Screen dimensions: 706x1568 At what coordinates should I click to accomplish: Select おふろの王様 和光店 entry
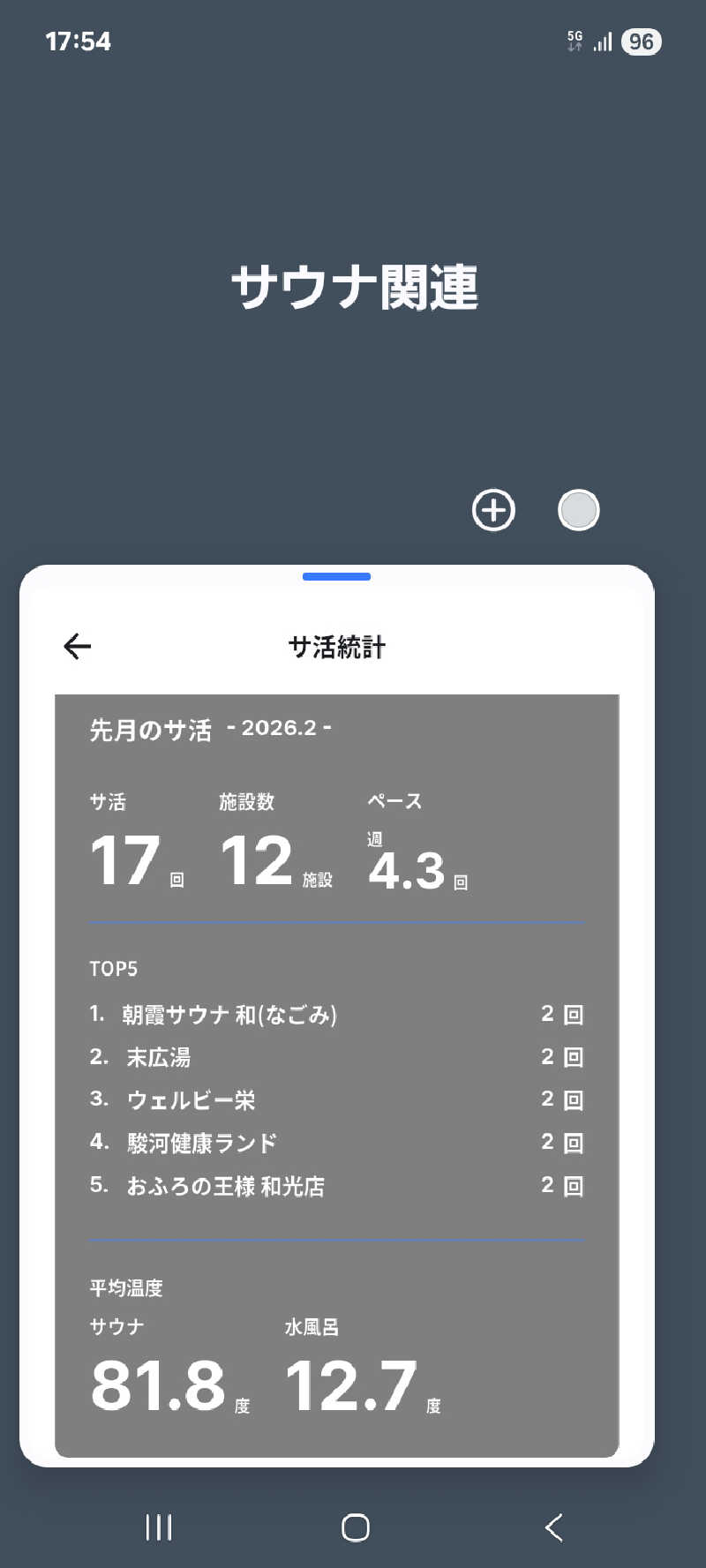223,1186
